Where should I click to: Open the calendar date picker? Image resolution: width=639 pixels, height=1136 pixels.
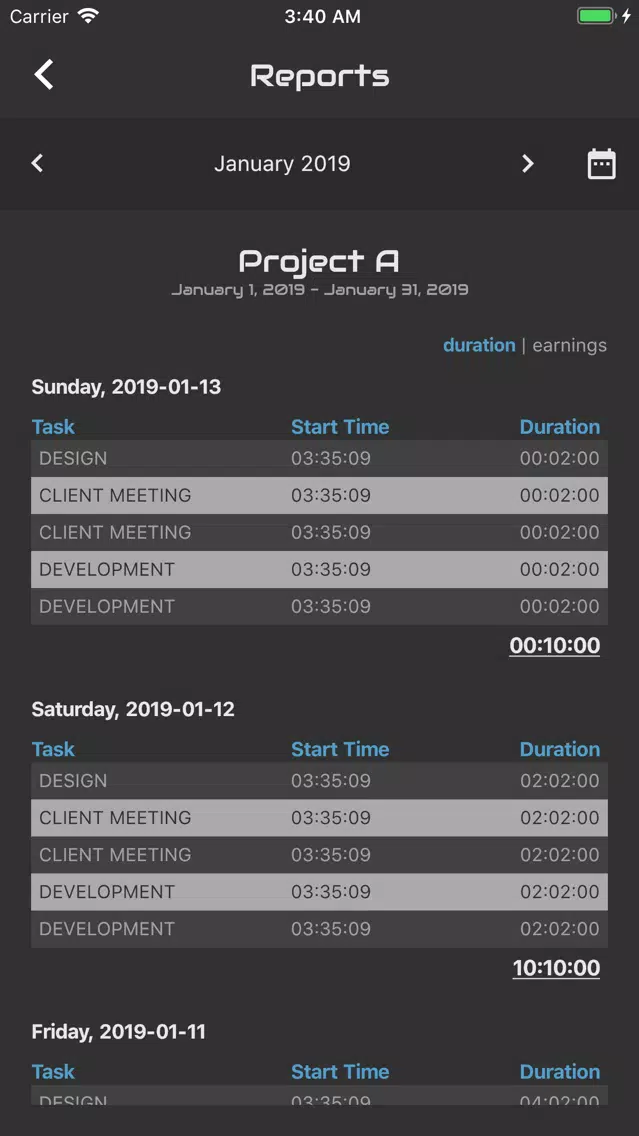coord(601,164)
